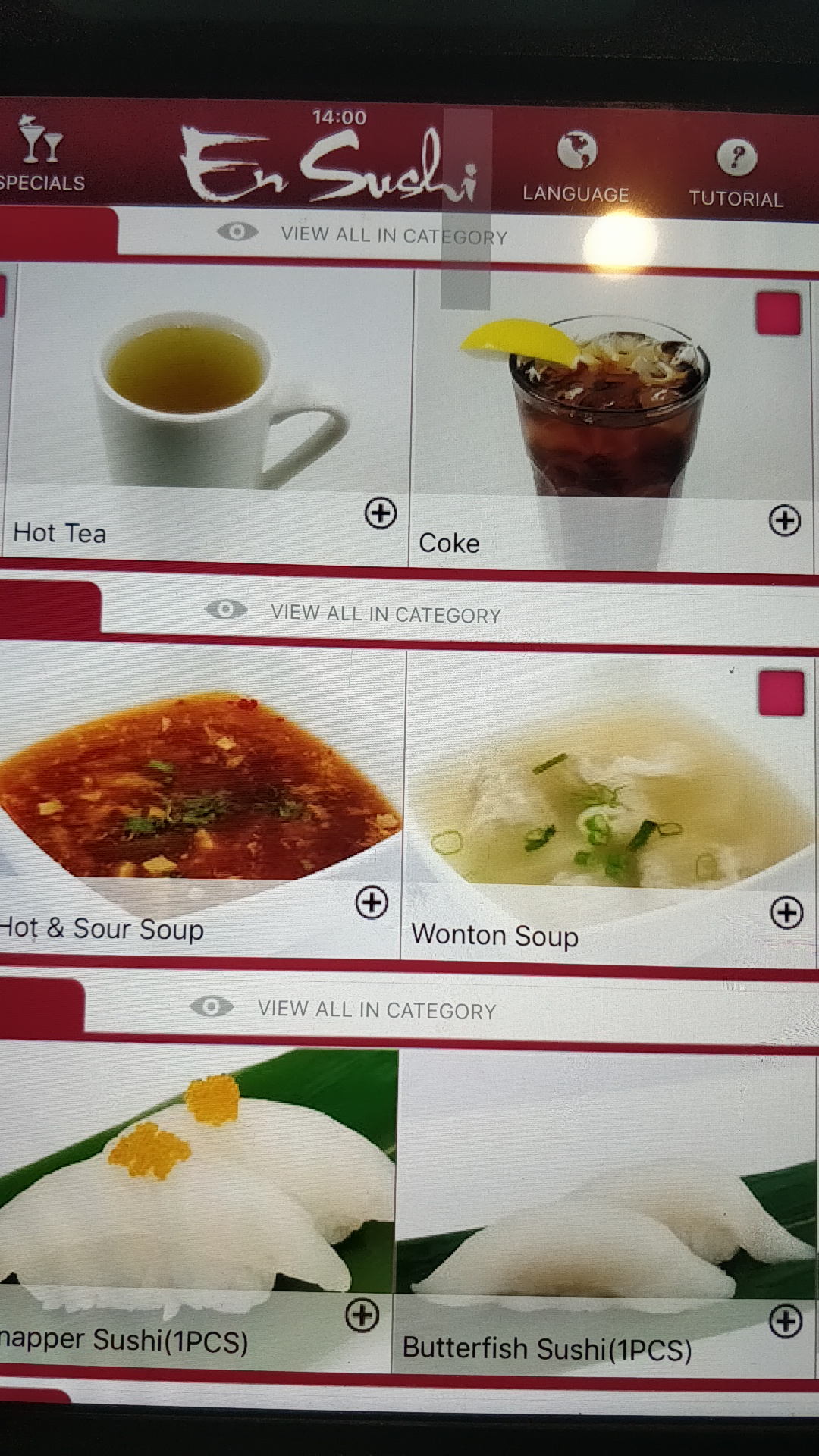Add Snapper Sushi to order
The width and height of the screenshot is (819, 1456).
pos(362,1314)
